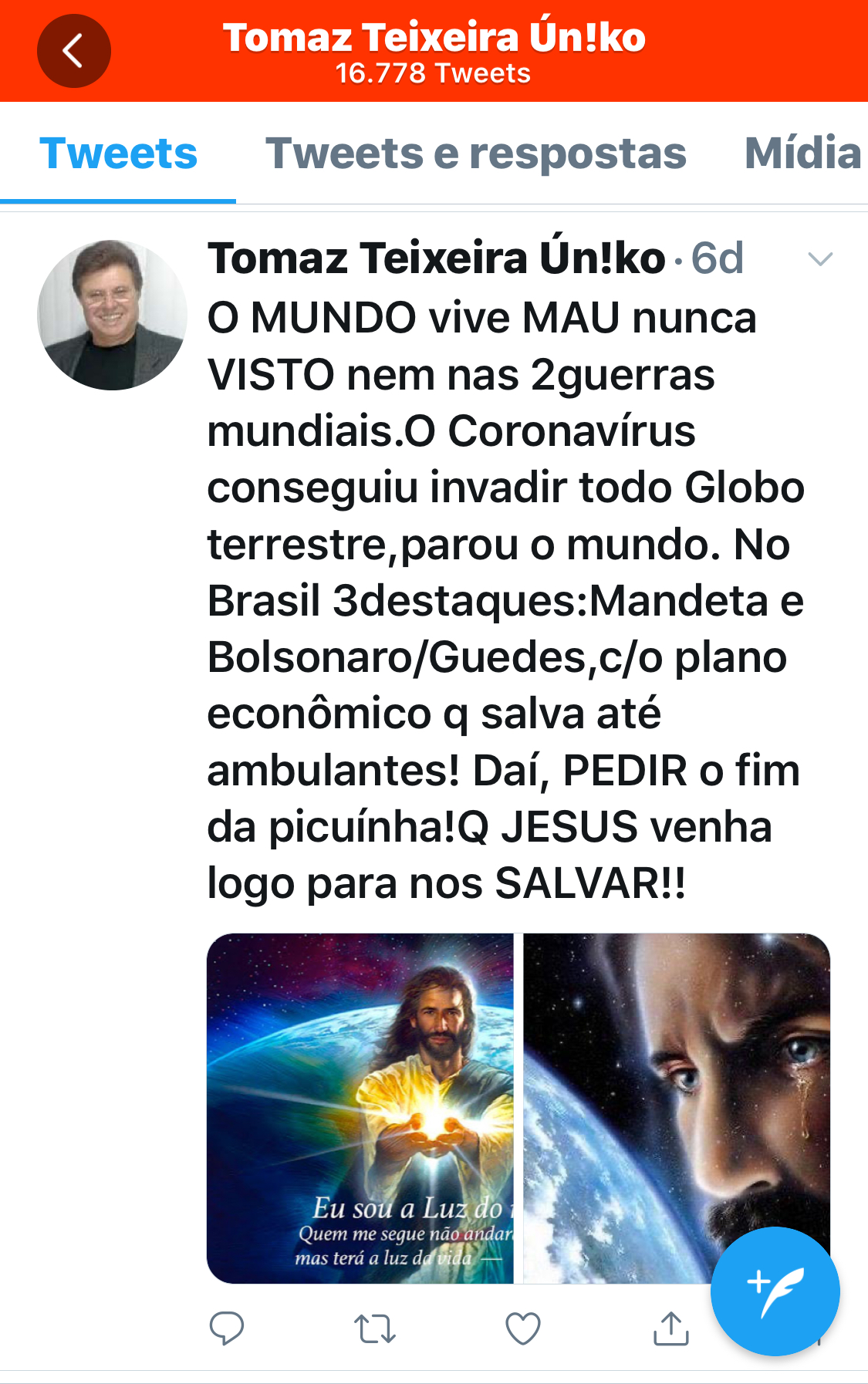Reply to the Coronavírus tweet
Viewport: 868px width, 1384px height.
click(227, 1328)
